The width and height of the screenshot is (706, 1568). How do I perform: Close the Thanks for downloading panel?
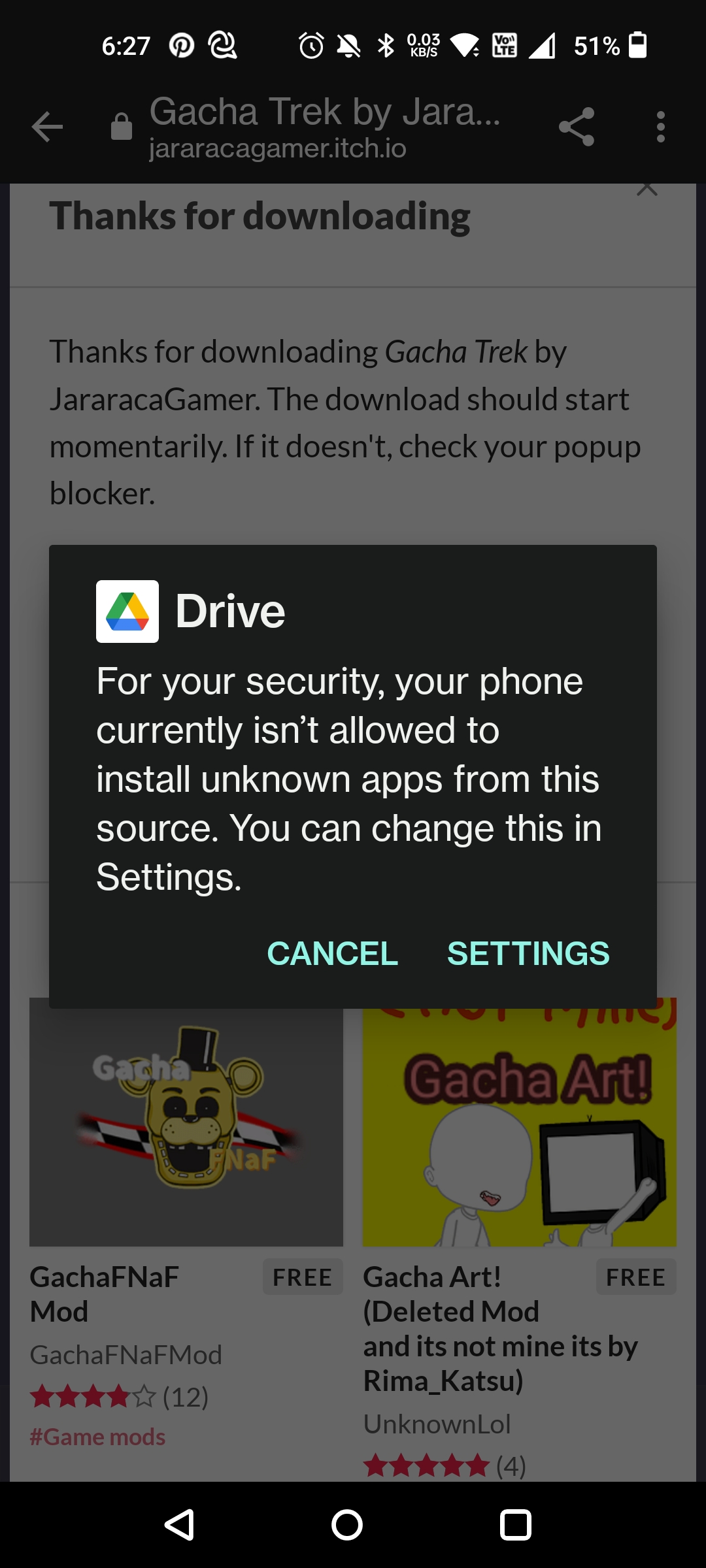647,189
